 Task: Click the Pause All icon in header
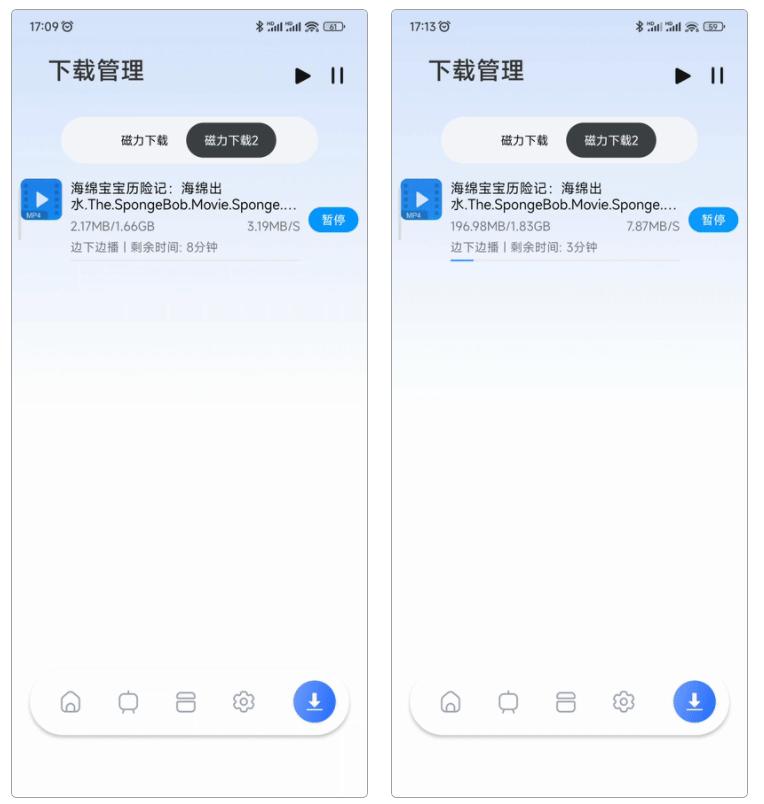pyautogui.click(x=337, y=75)
